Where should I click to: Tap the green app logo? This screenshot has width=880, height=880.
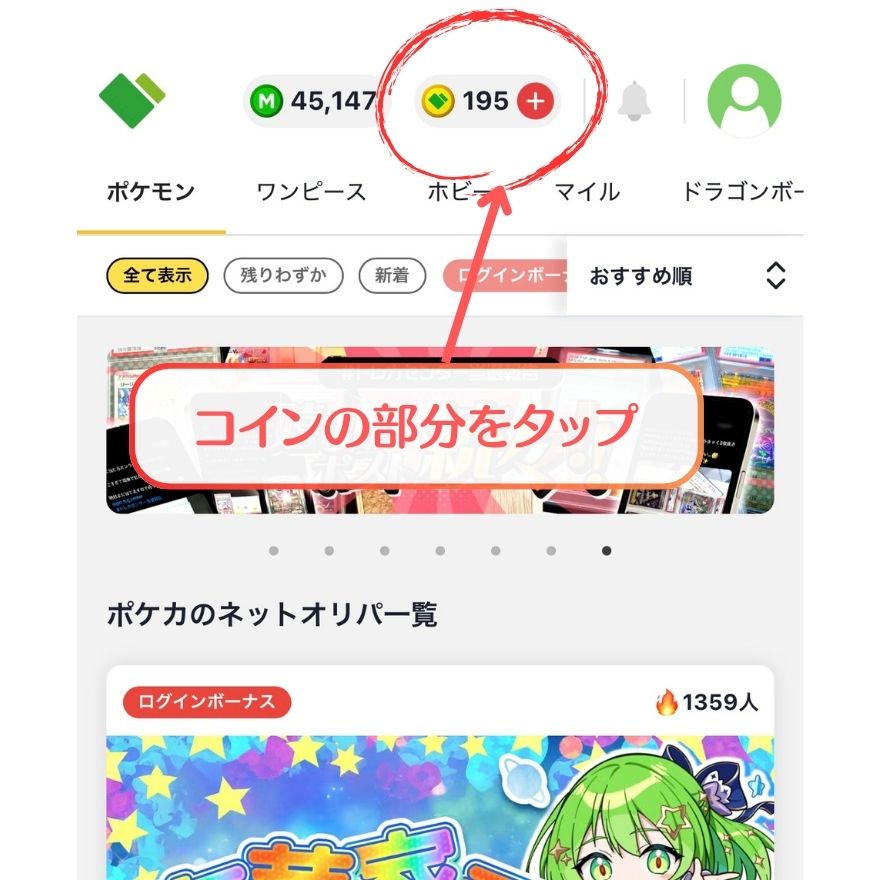pos(132,99)
